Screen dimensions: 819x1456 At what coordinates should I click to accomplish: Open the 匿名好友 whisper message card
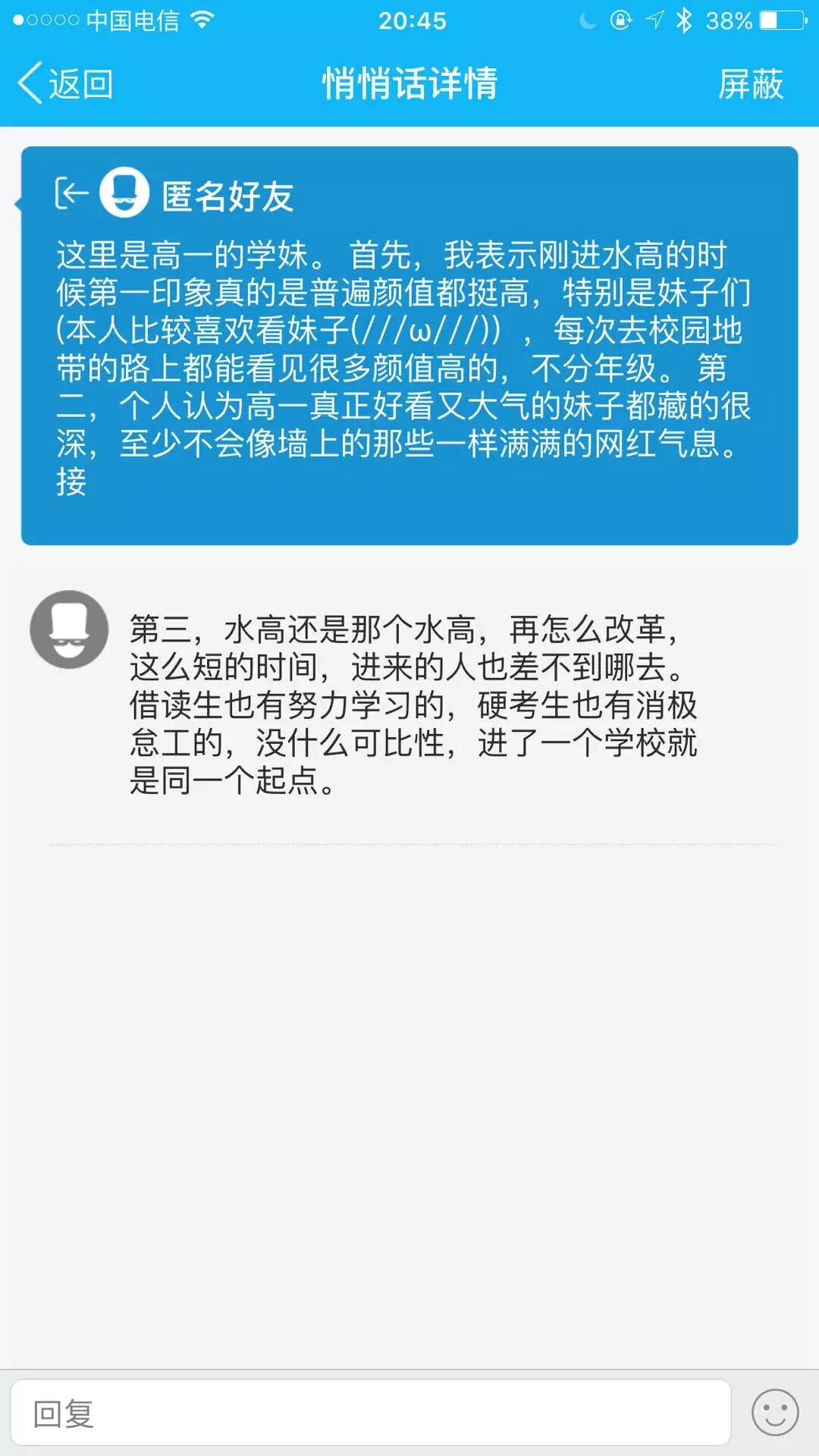(409, 346)
